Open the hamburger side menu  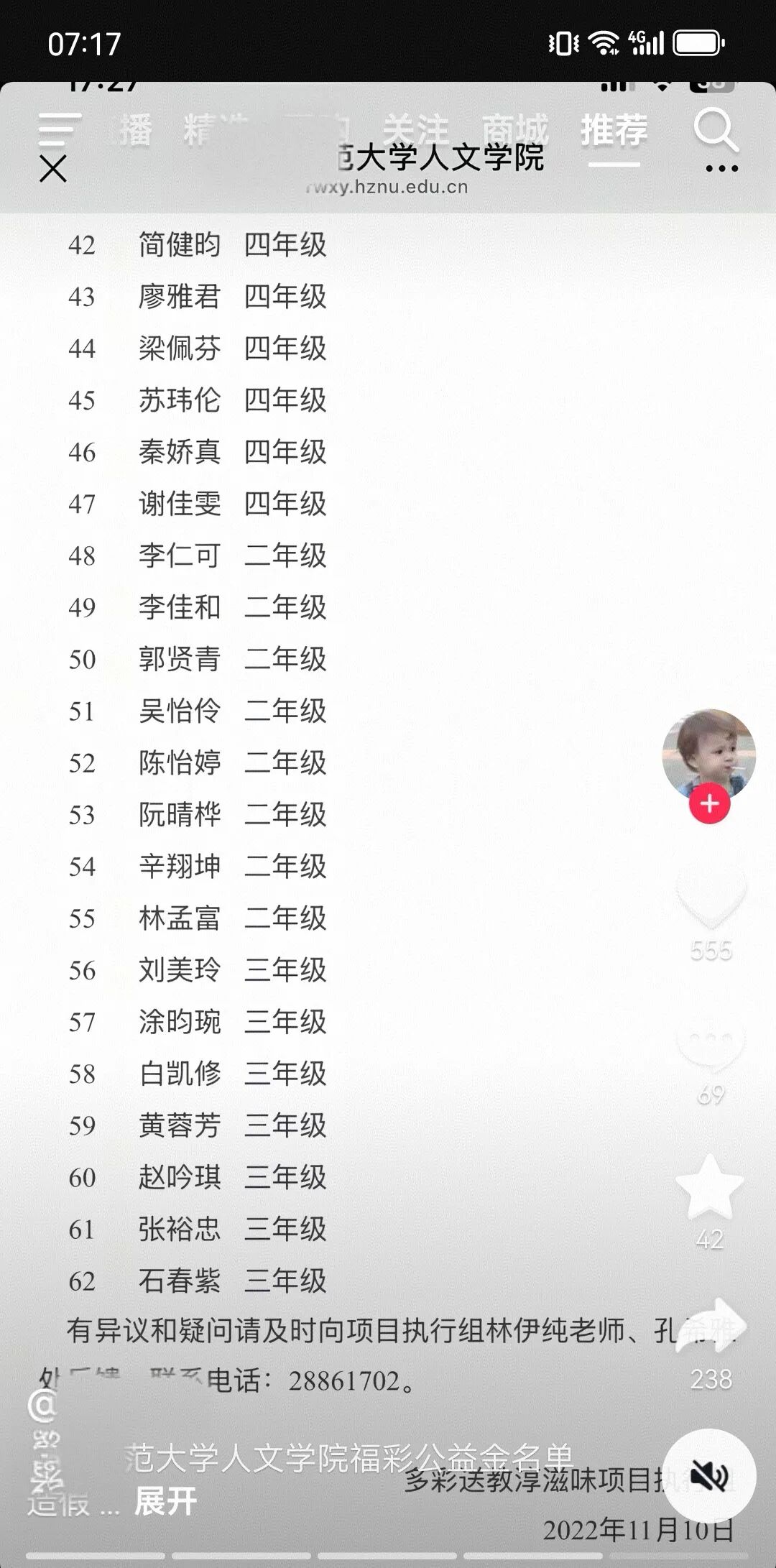(59, 129)
